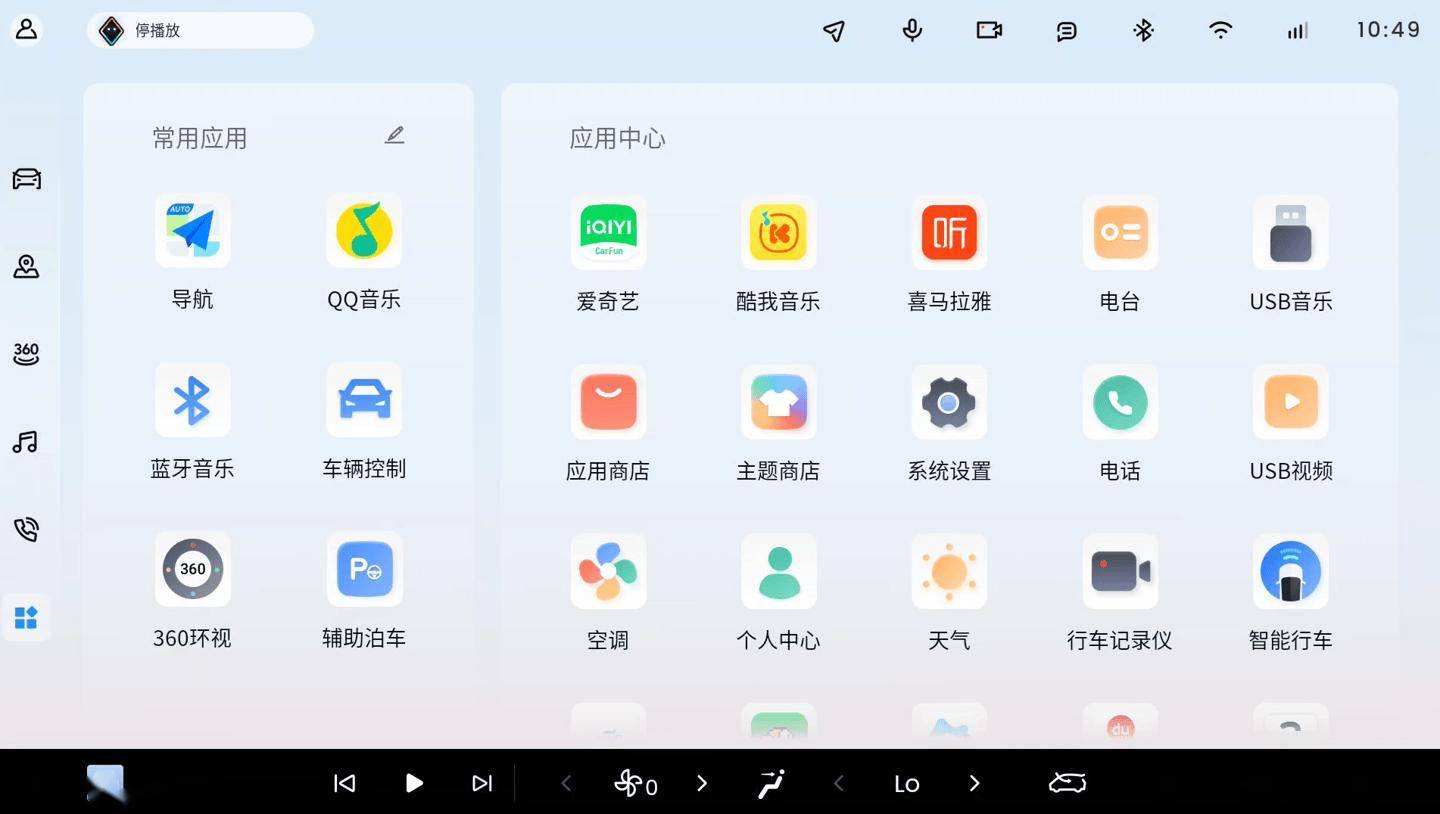Open 蓝牙音乐 app
This screenshot has width=1440, height=814.
pos(192,400)
